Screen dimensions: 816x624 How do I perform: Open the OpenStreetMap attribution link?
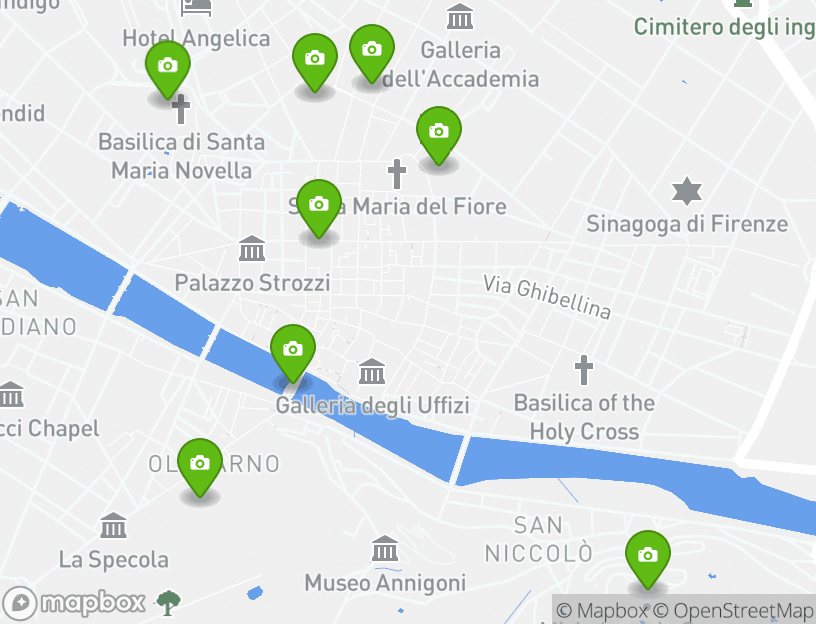click(x=742, y=610)
